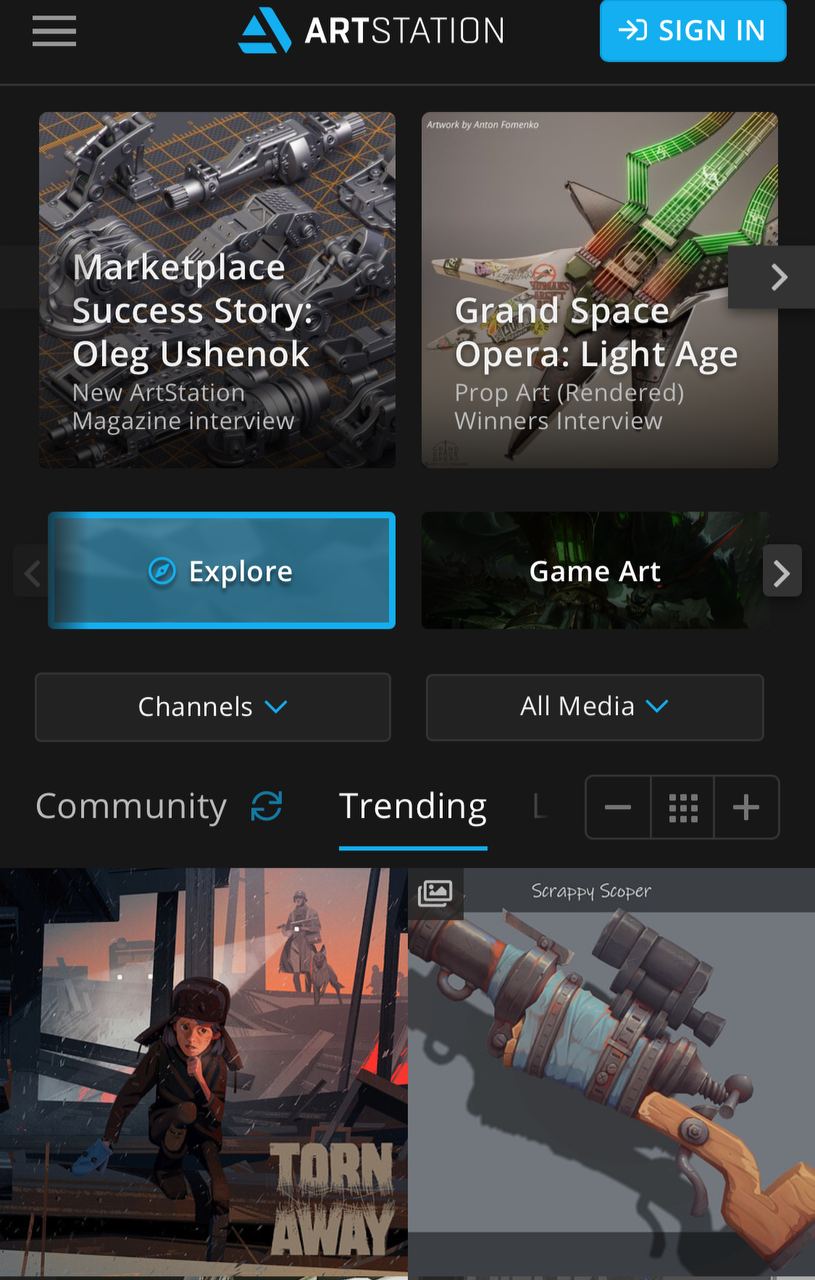Show next featured article with right arrow
815x1280 pixels.
[x=779, y=277]
